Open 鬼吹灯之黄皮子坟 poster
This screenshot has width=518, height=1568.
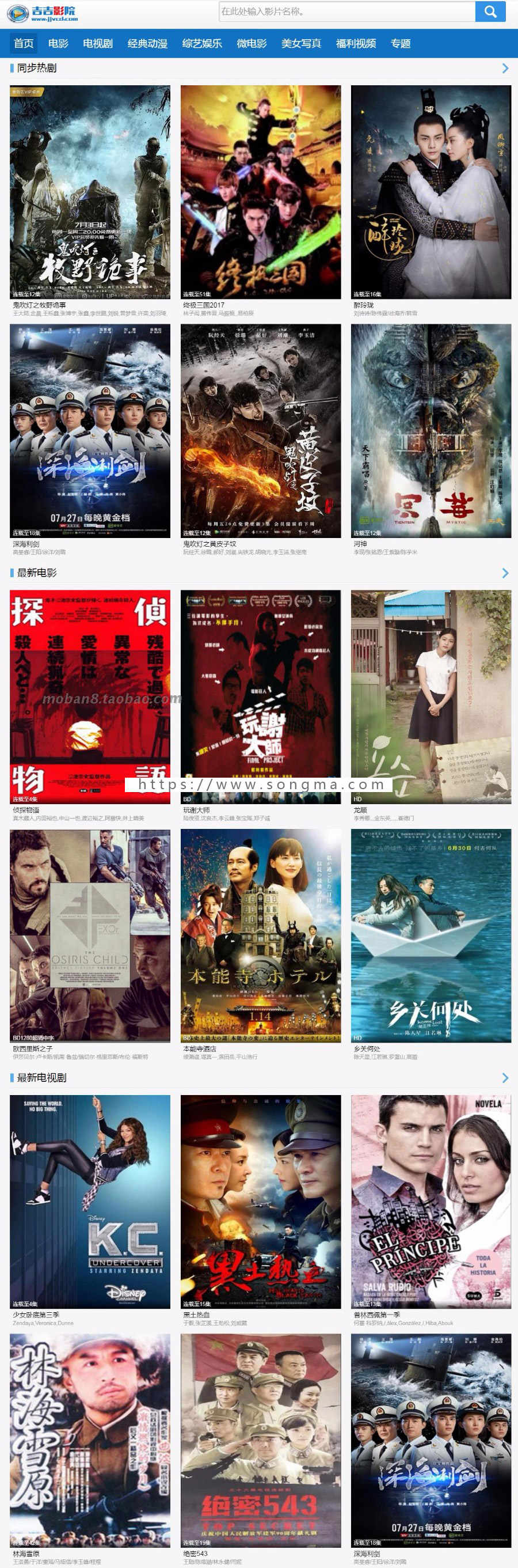[x=261, y=430]
